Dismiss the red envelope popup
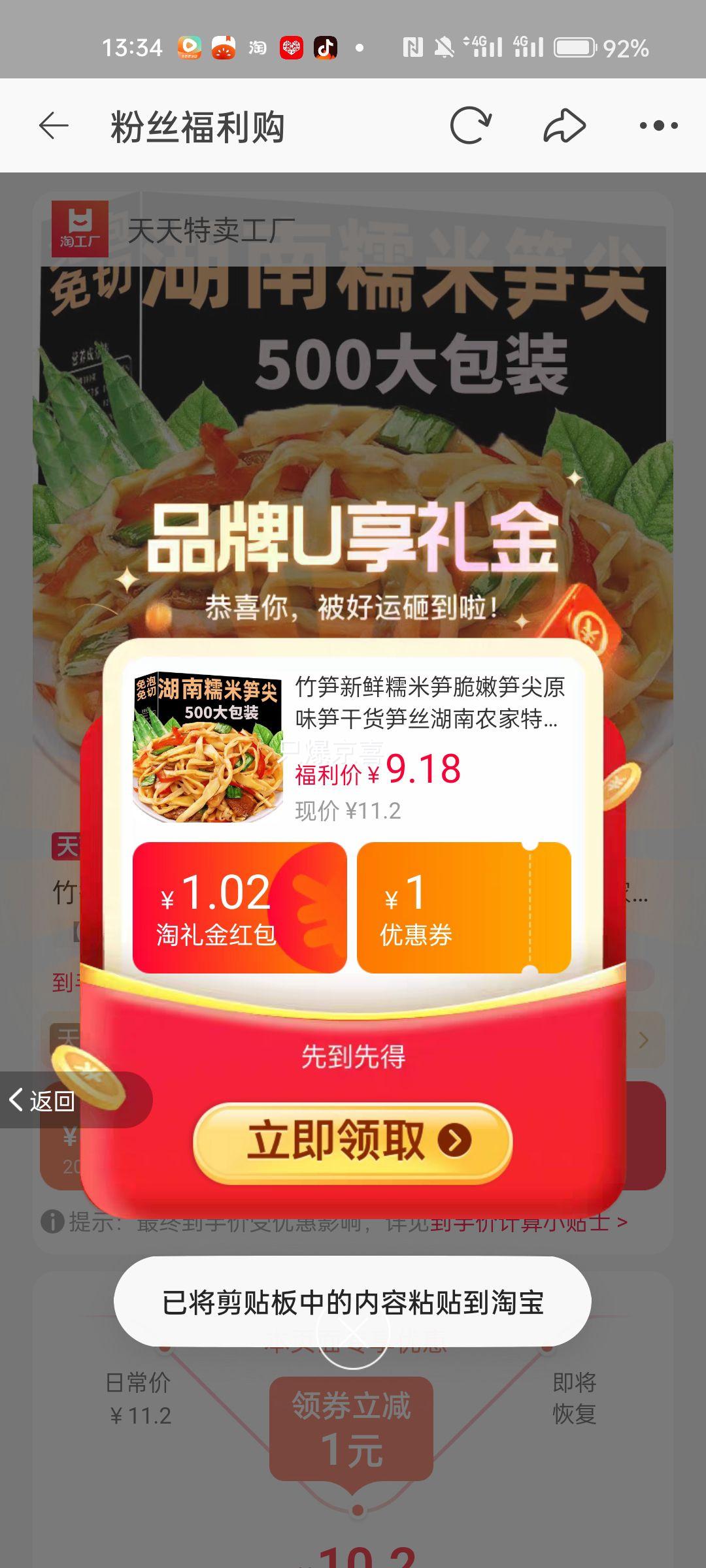 pos(352,1333)
